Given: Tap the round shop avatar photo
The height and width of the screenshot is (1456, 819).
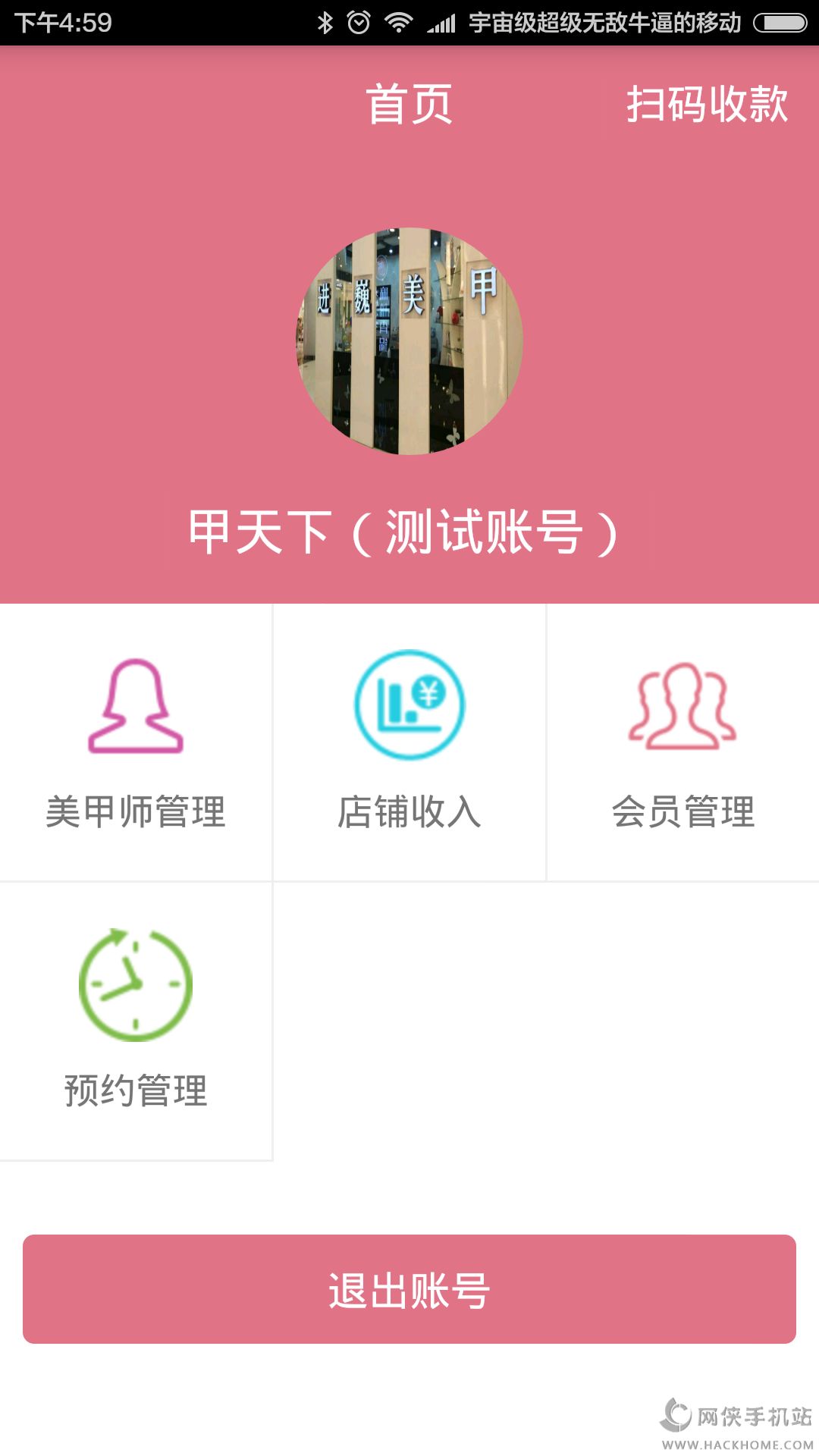Looking at the screenshot, I should 409,341.
